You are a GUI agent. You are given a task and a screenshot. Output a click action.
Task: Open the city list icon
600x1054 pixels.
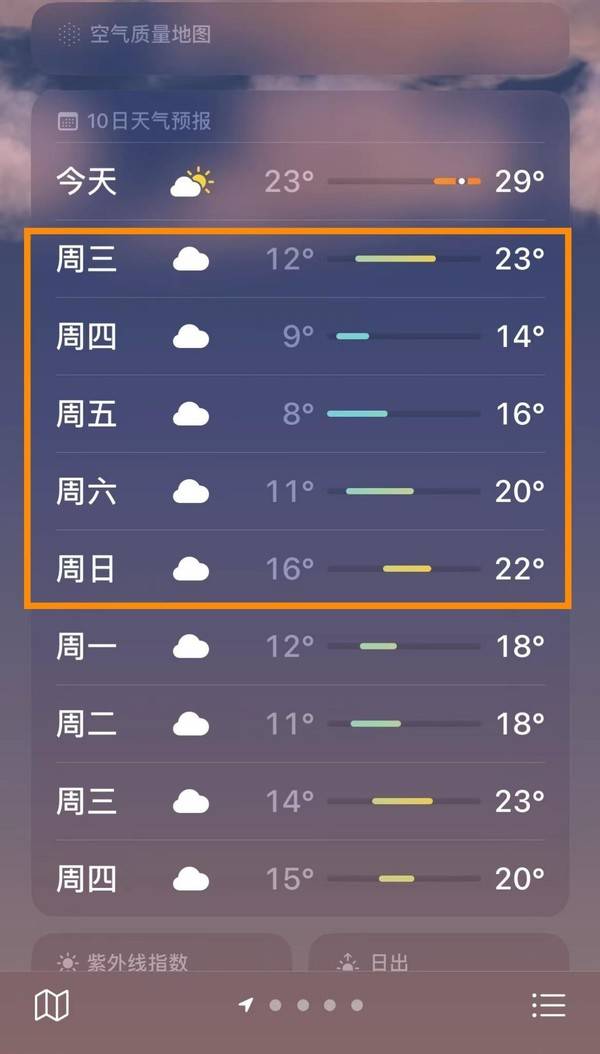[x=549, y=1006]
